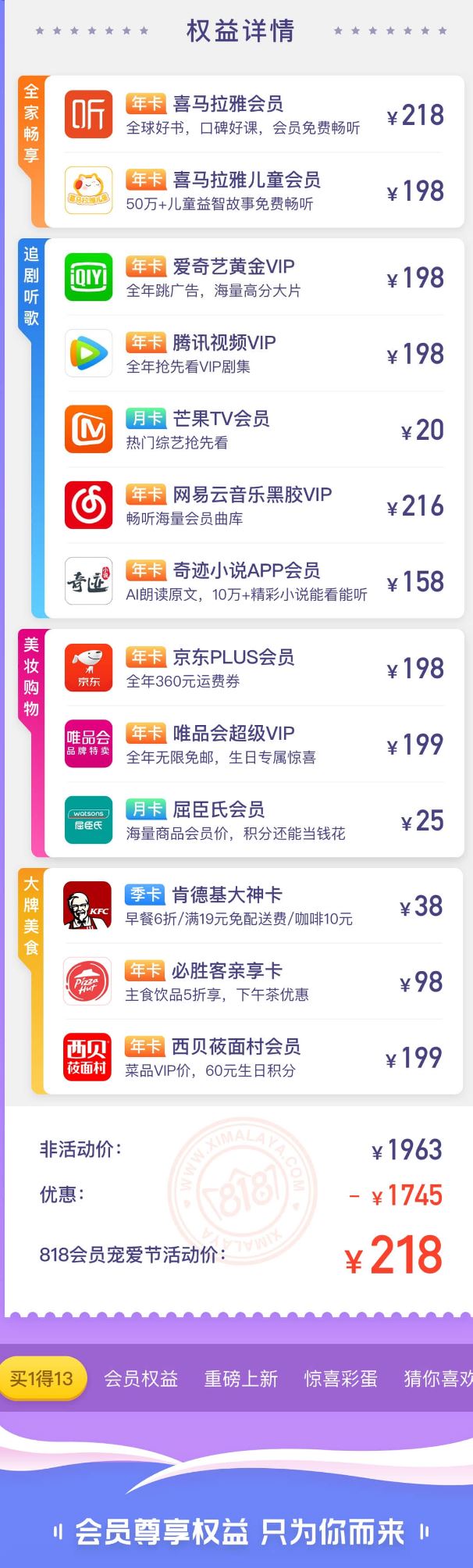473x1568 pixels.
Task: Switch to the 会员权益 tab
Action: tap(141, 1379)
